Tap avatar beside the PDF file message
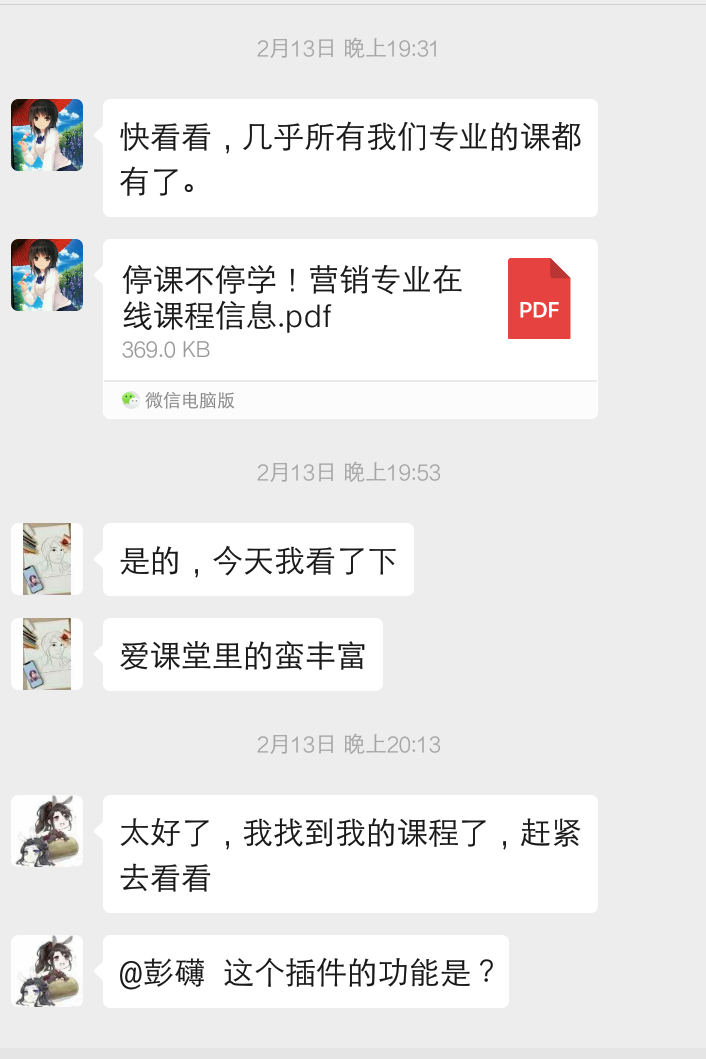The image size is (706, 1059). pos(47,275)
